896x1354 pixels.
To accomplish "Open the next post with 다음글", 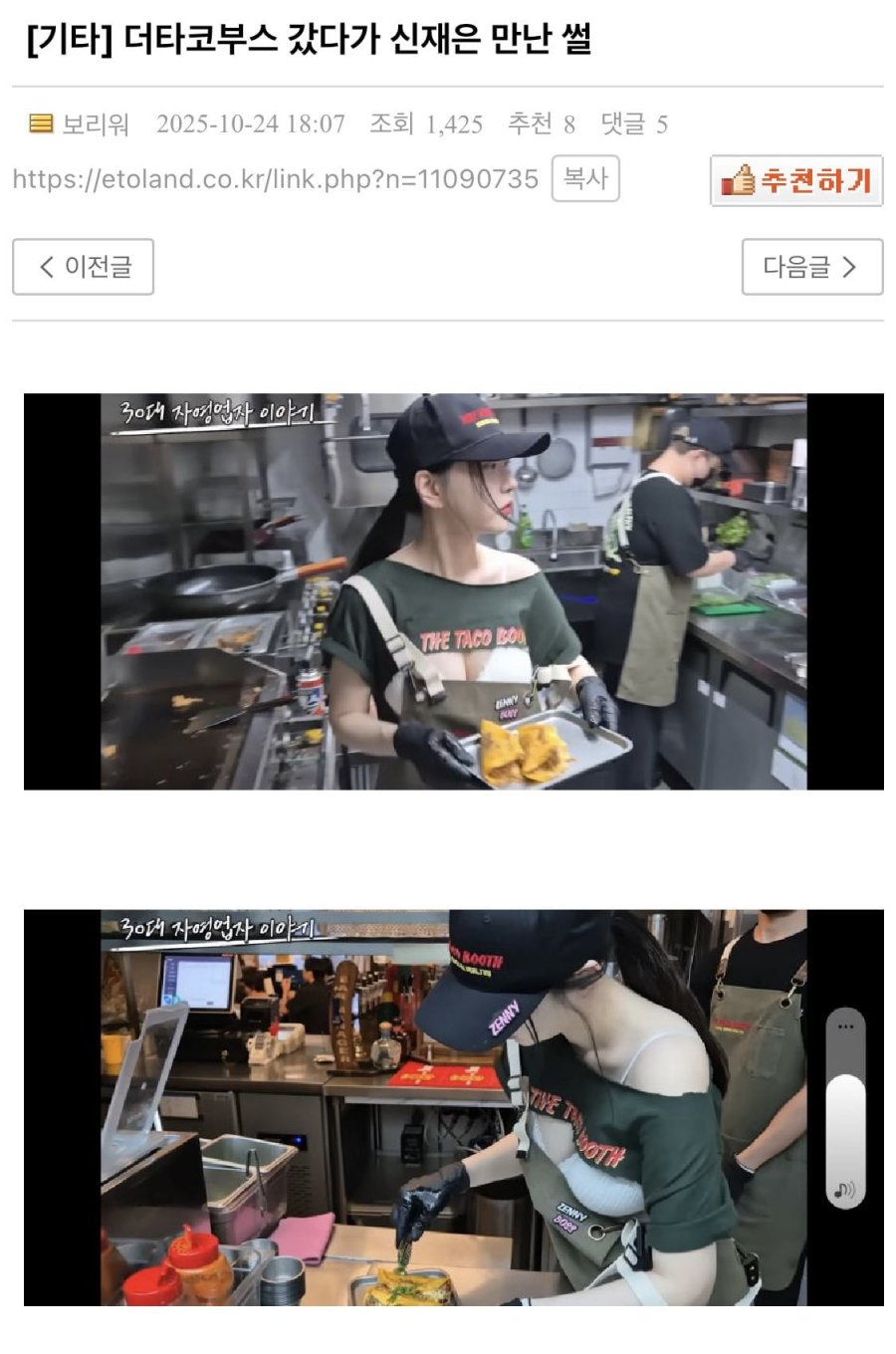I will pyautogui.click(x=811, y=267).
